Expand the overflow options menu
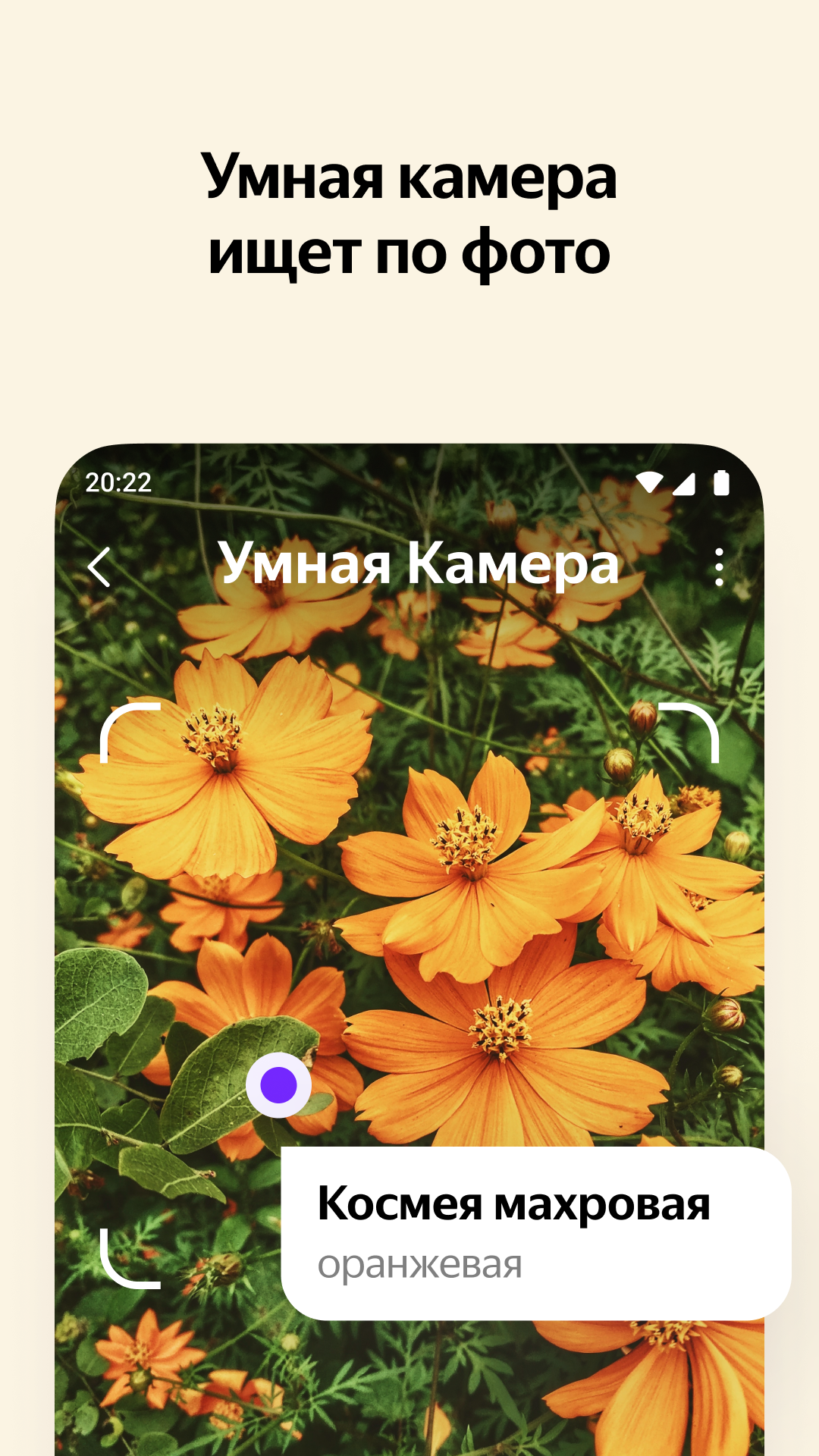The height and width of the screenshot is (1456, 819). tap(718, 567)
